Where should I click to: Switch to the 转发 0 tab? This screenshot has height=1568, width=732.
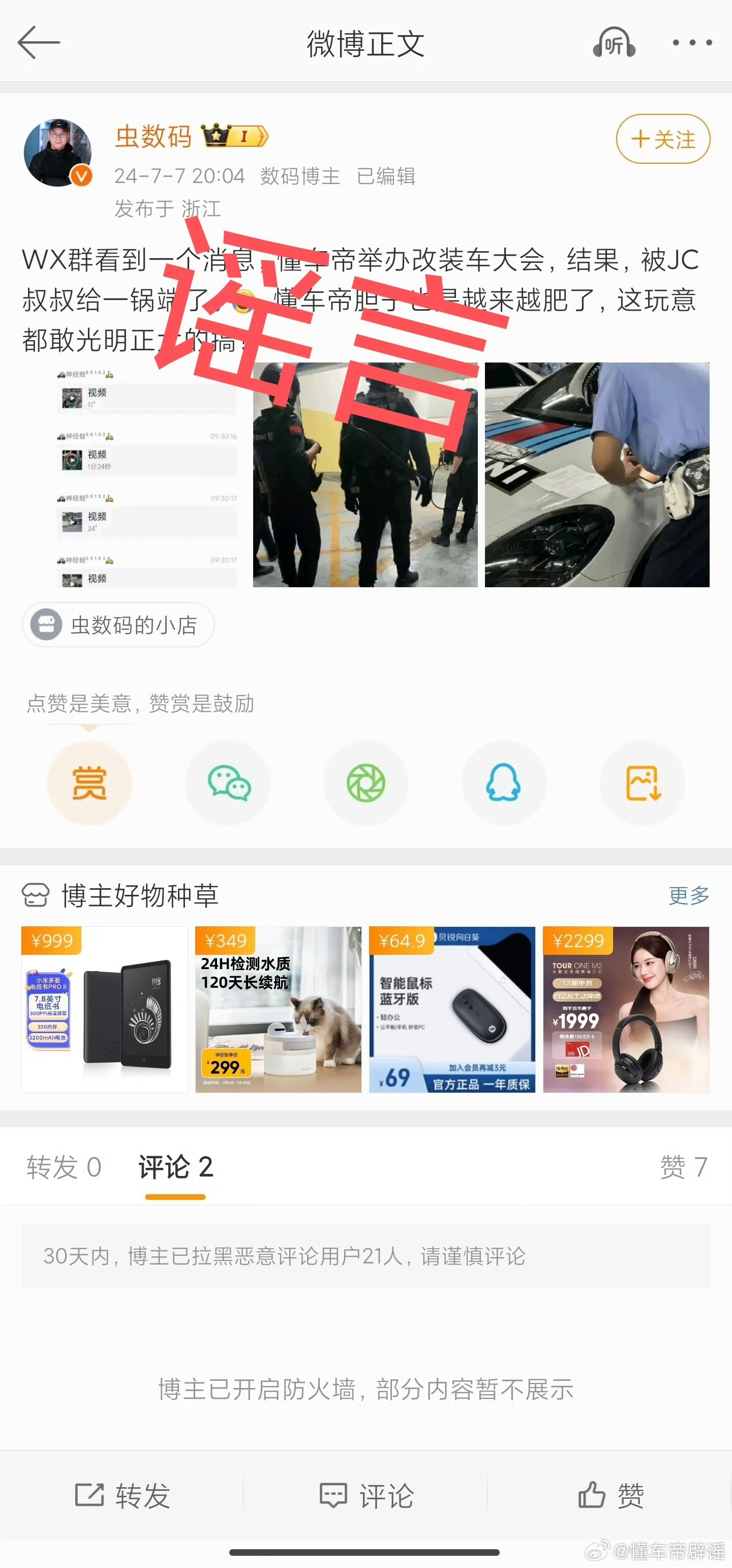point(64,1167)
